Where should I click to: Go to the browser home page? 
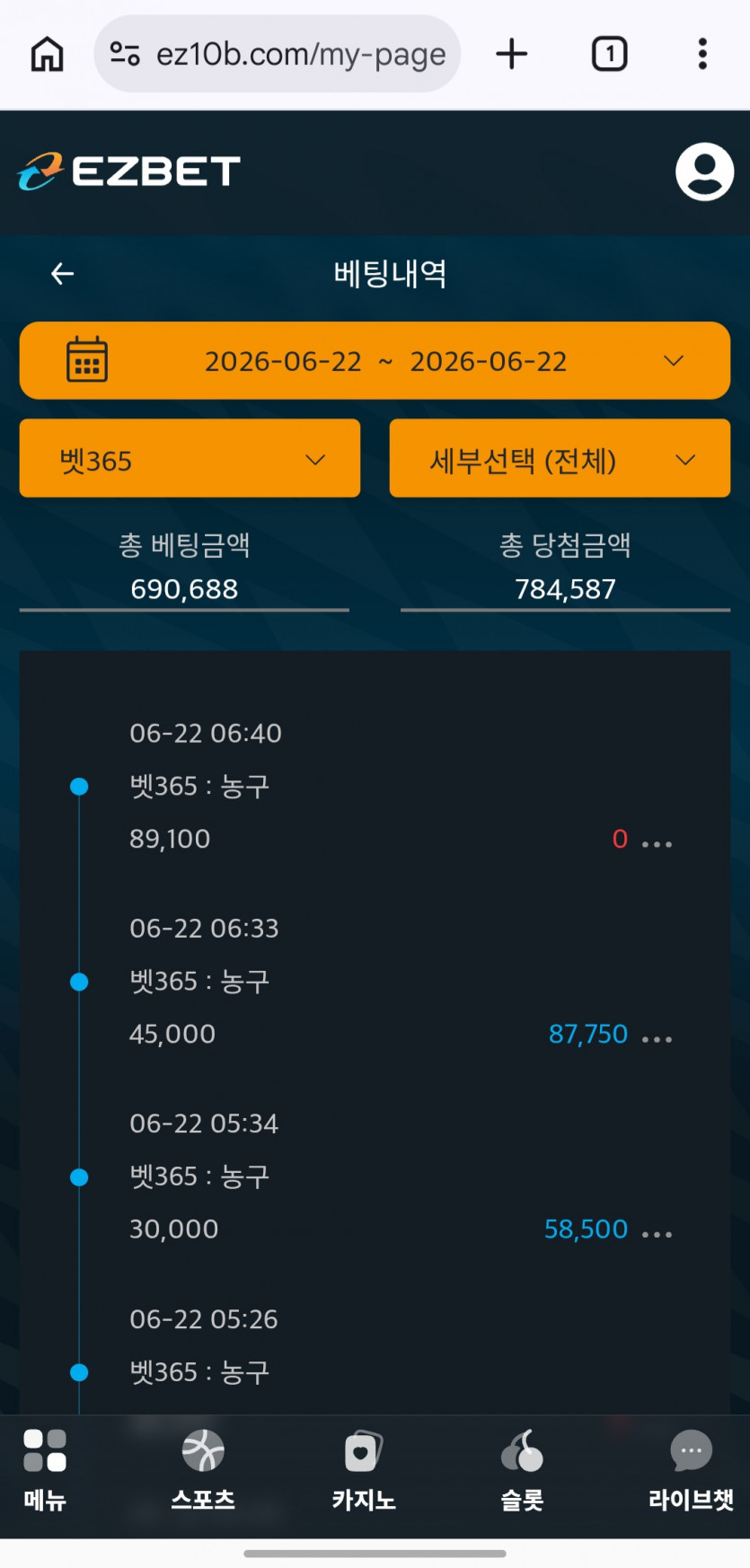tap(48, 54)
